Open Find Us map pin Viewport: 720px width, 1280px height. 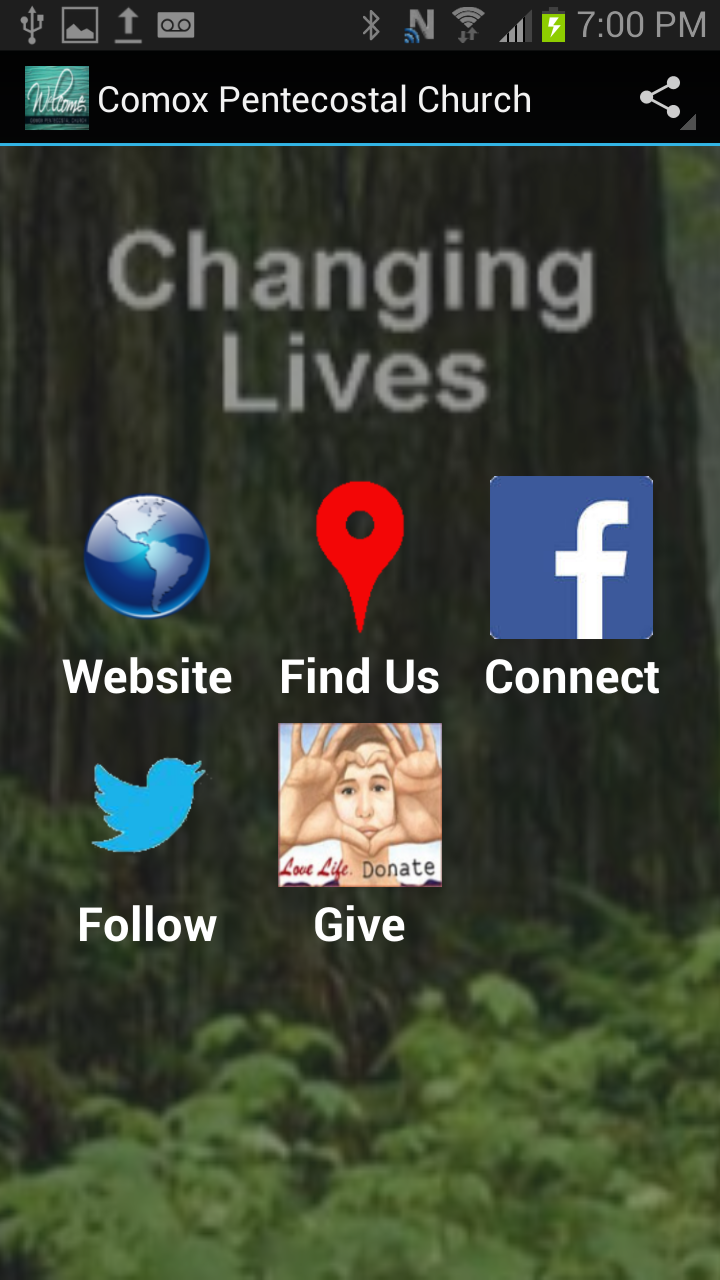pos(360,557)
